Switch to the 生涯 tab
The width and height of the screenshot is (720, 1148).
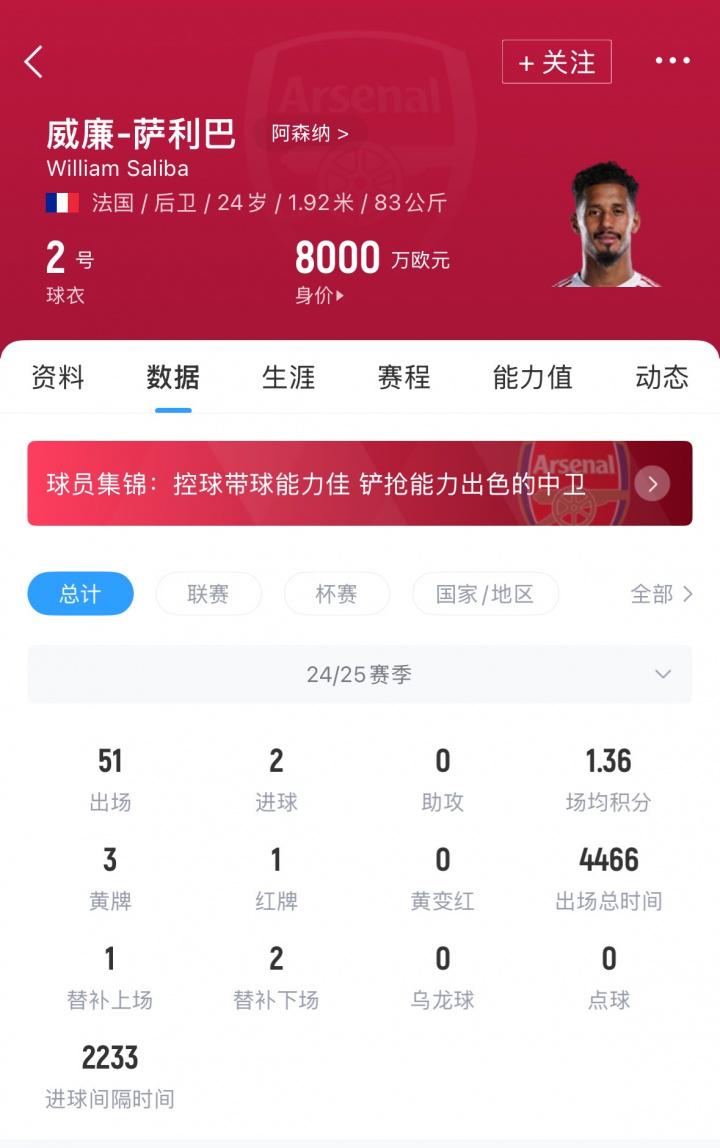[288, 378]
